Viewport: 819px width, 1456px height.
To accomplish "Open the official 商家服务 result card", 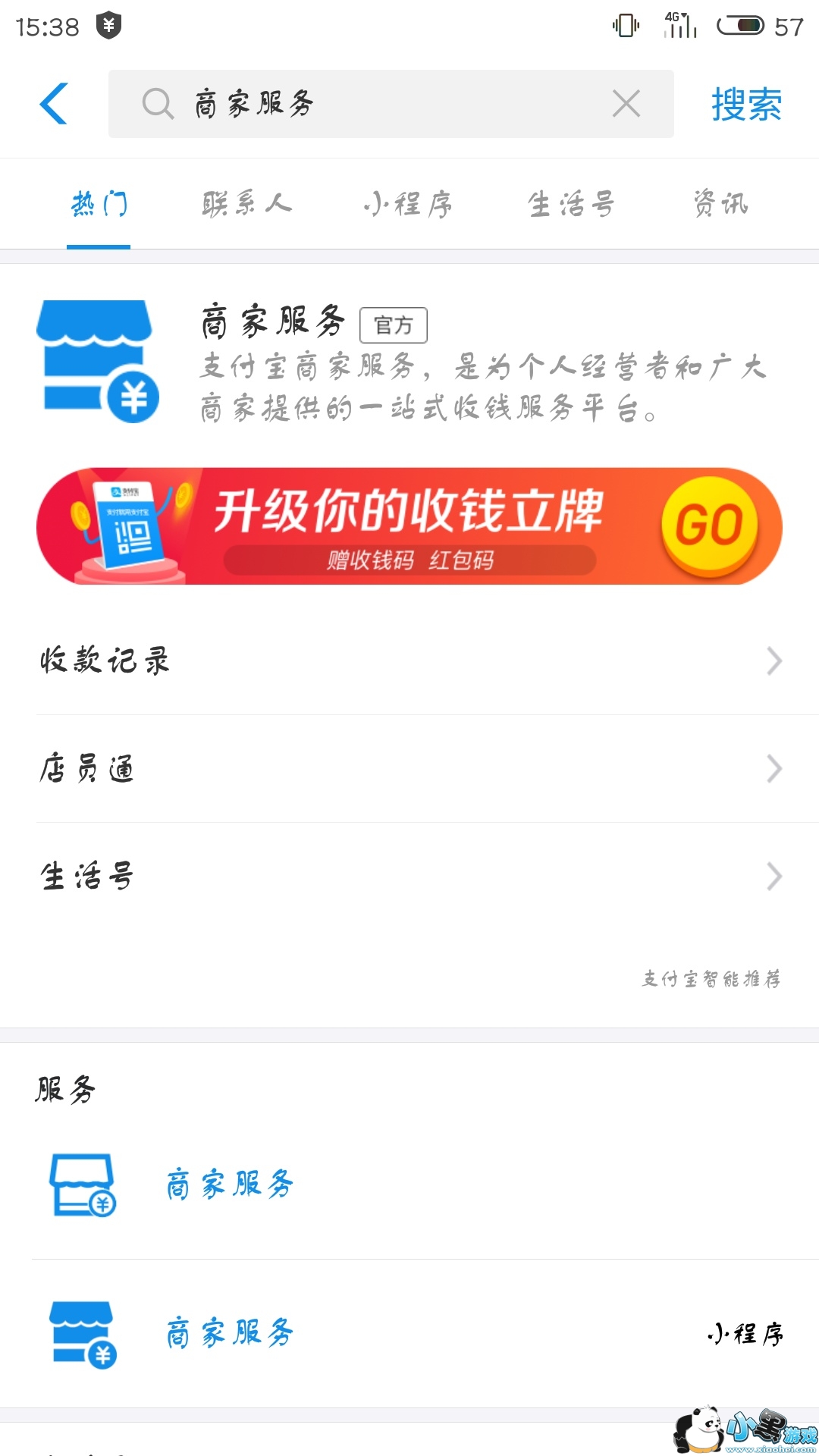I will [409, 362].
